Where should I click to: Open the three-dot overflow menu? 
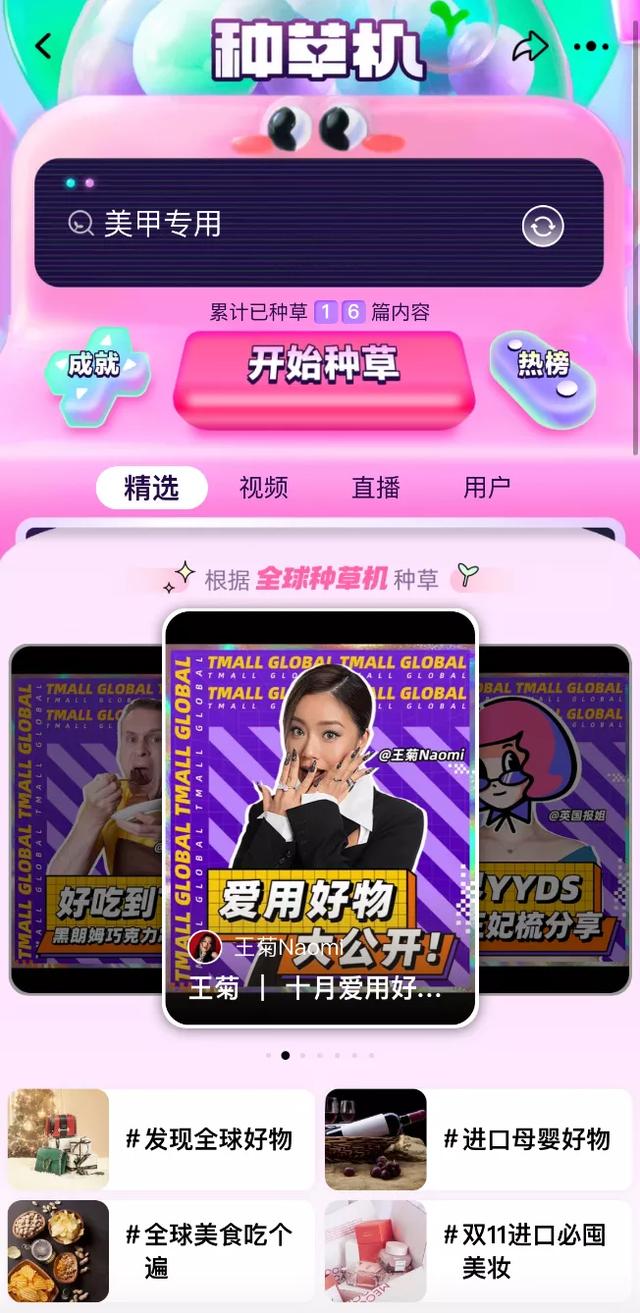[591, 47]
